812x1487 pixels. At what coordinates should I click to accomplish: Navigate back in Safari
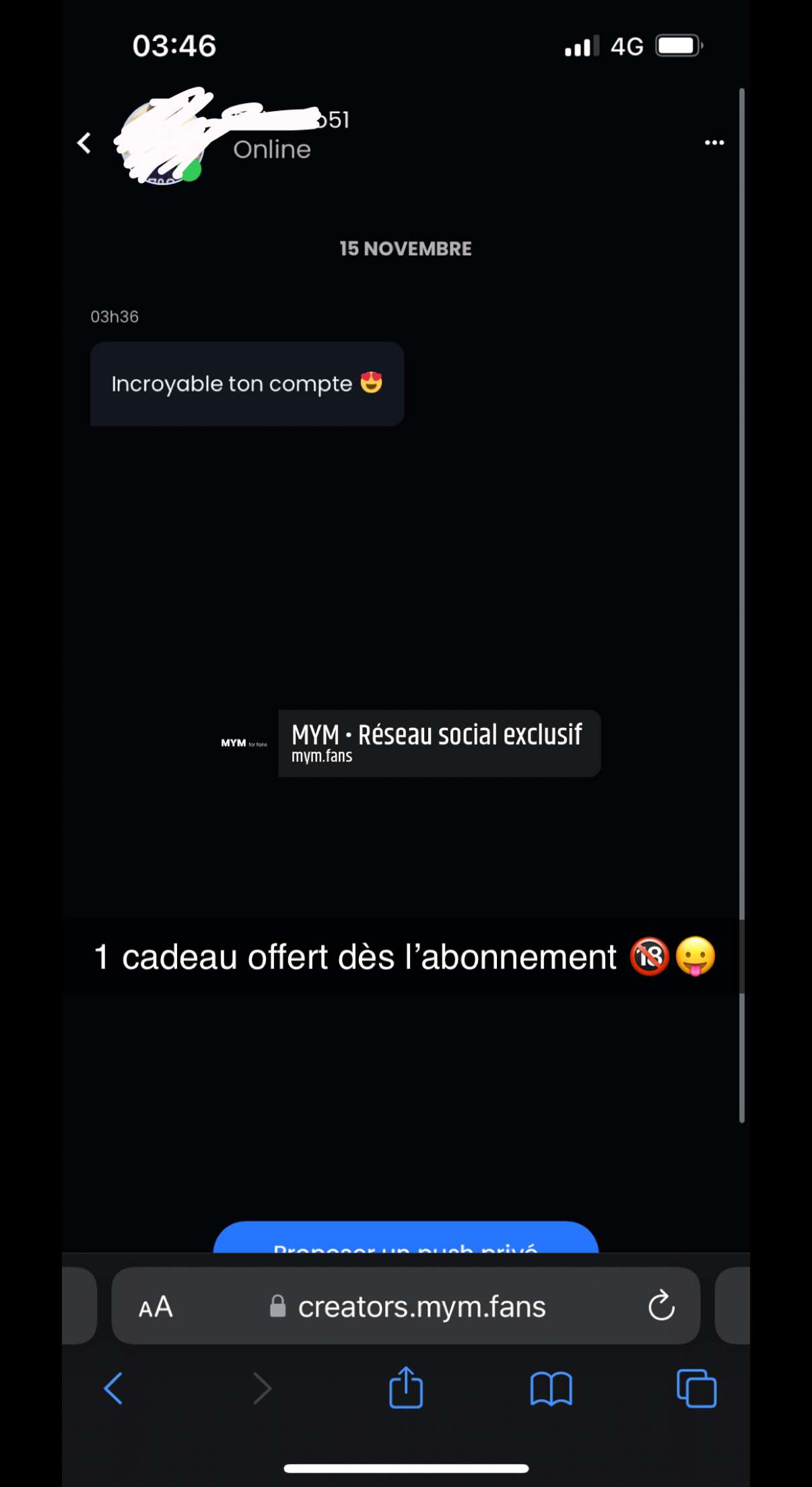coord(113,1389)
